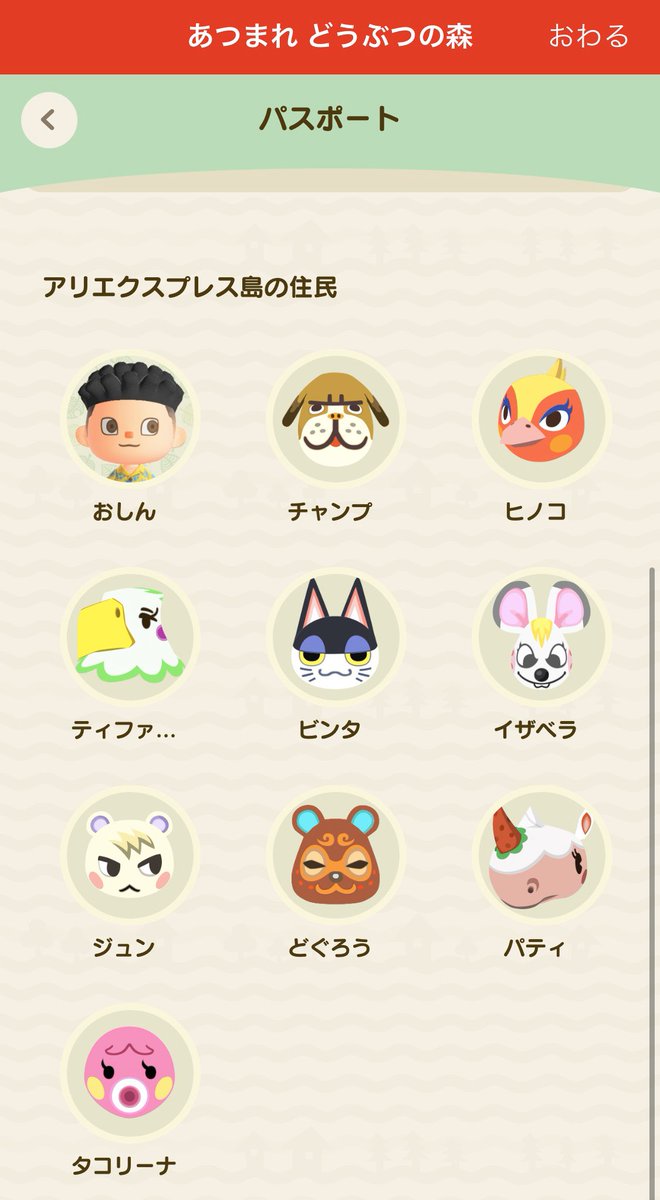The image size is (660, 1200).
Task: Go back from the パスポート page
Action: (49, 120)
